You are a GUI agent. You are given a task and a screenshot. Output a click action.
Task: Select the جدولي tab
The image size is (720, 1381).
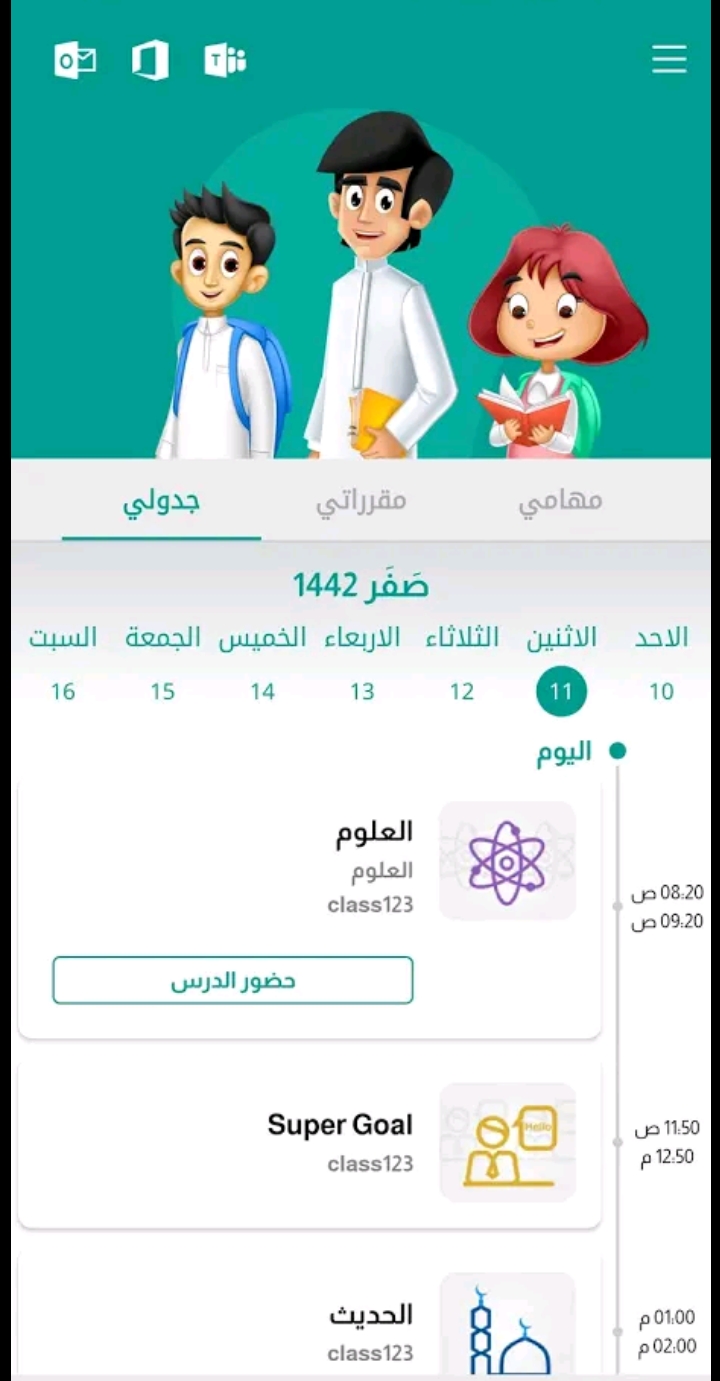point(161,501)
